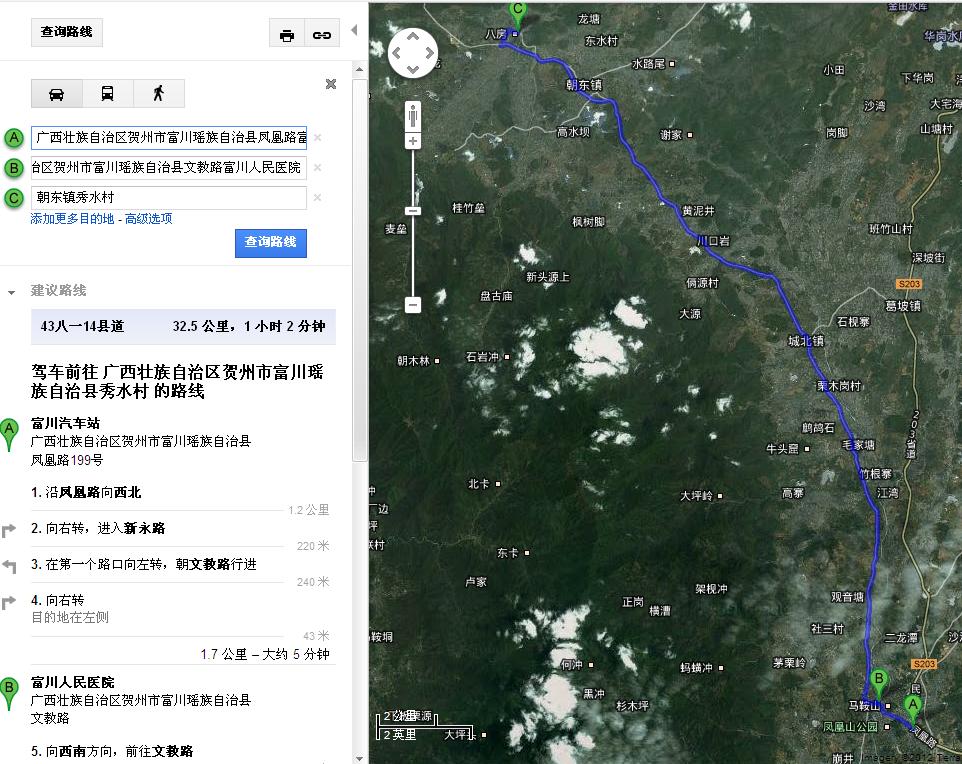Tap the top 查询路线 button

66,32
